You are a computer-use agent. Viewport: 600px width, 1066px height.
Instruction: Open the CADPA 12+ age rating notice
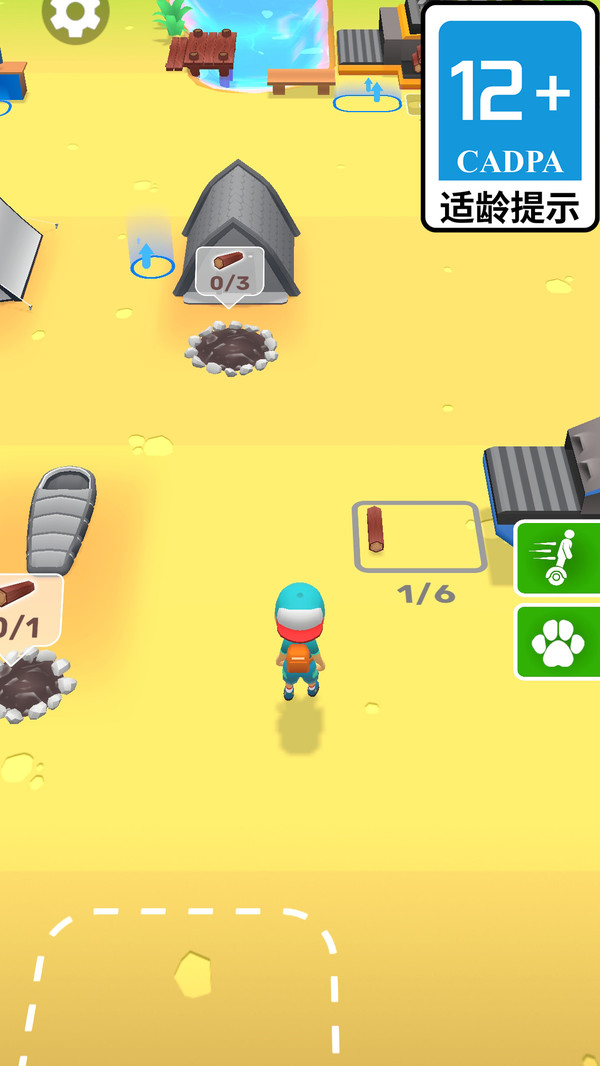click(x=510, y=116)
